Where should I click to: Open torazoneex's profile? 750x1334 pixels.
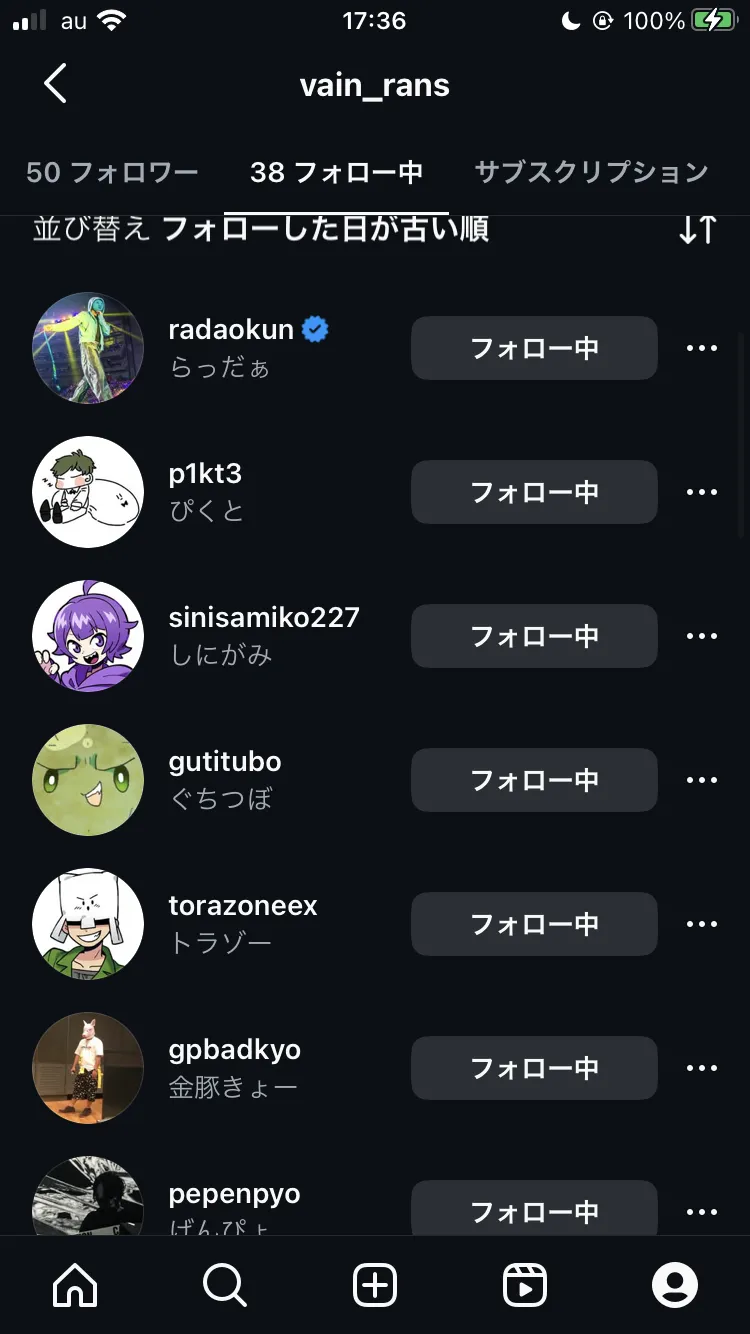tap(243, 905)
